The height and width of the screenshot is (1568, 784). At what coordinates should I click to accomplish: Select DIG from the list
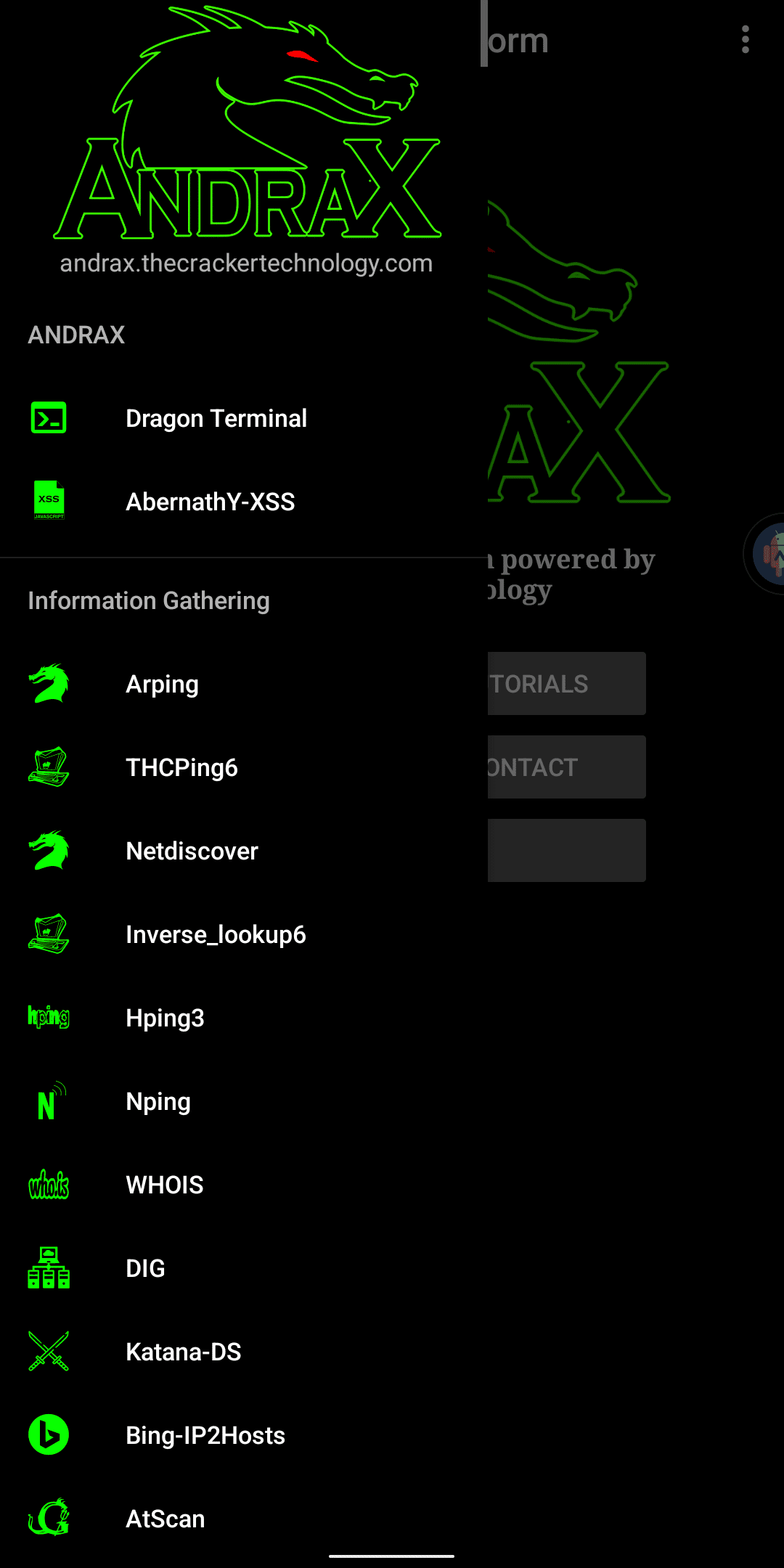coord(145,1268)
